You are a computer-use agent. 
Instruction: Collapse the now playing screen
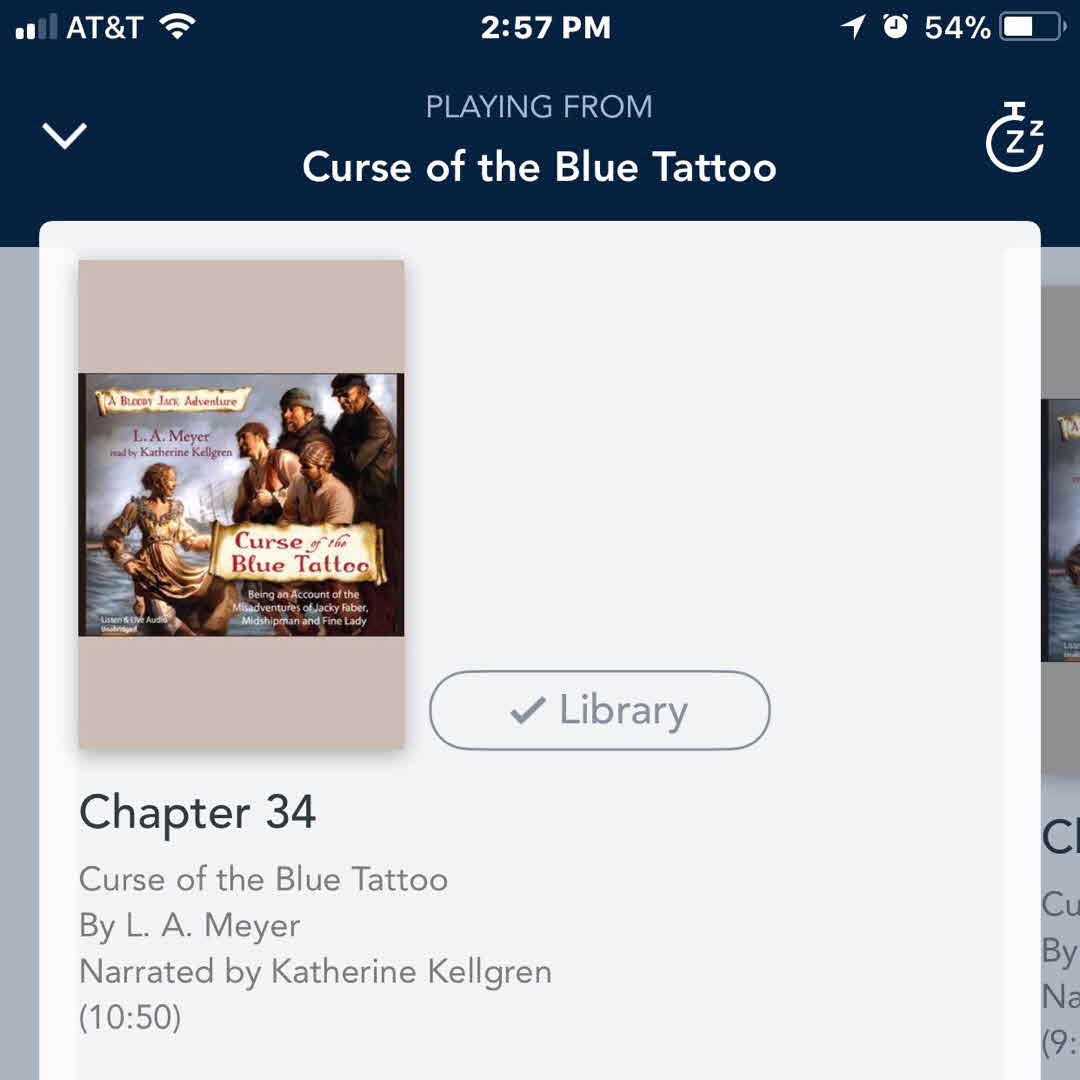65,136
